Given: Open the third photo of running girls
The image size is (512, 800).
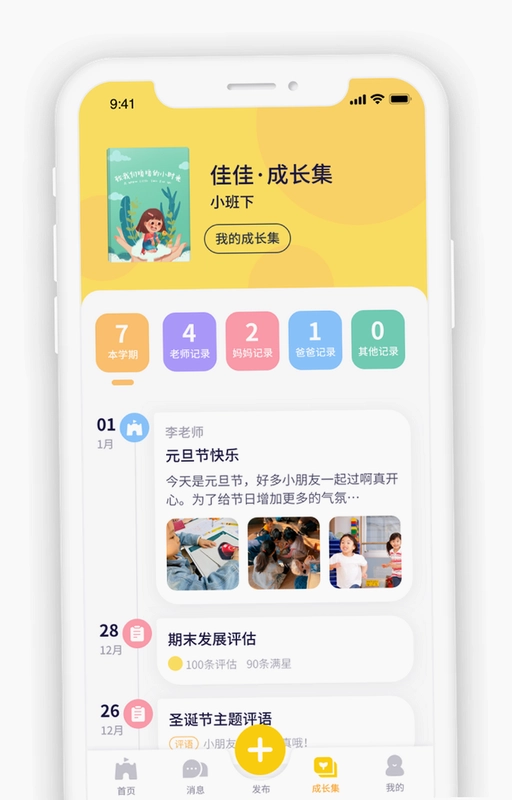Looking at the screenshot, I should coord(365,552).
